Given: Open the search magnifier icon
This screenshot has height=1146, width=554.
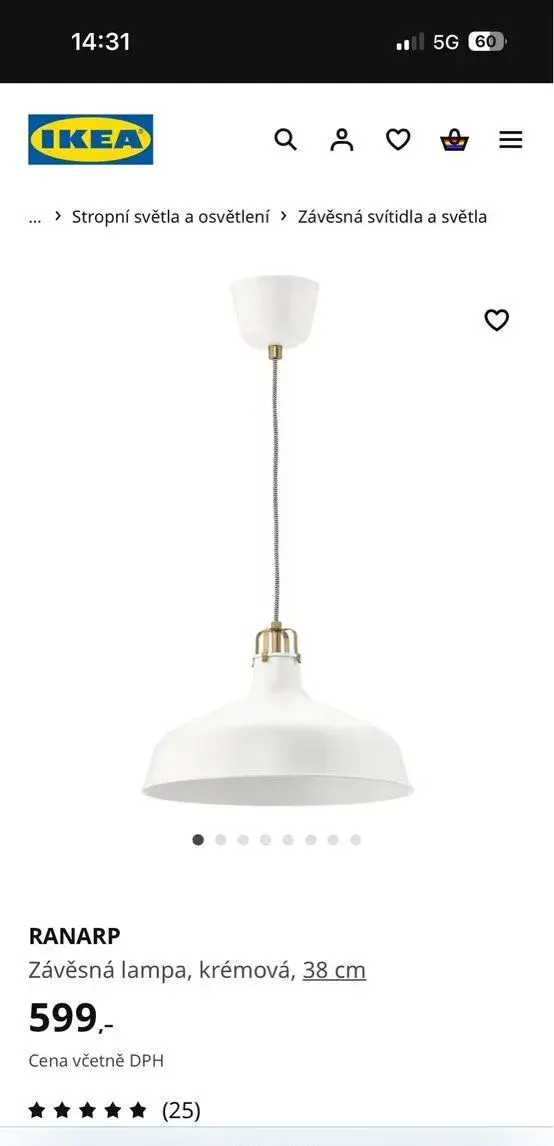Looking at the screenshot, I should click(285, 139).
